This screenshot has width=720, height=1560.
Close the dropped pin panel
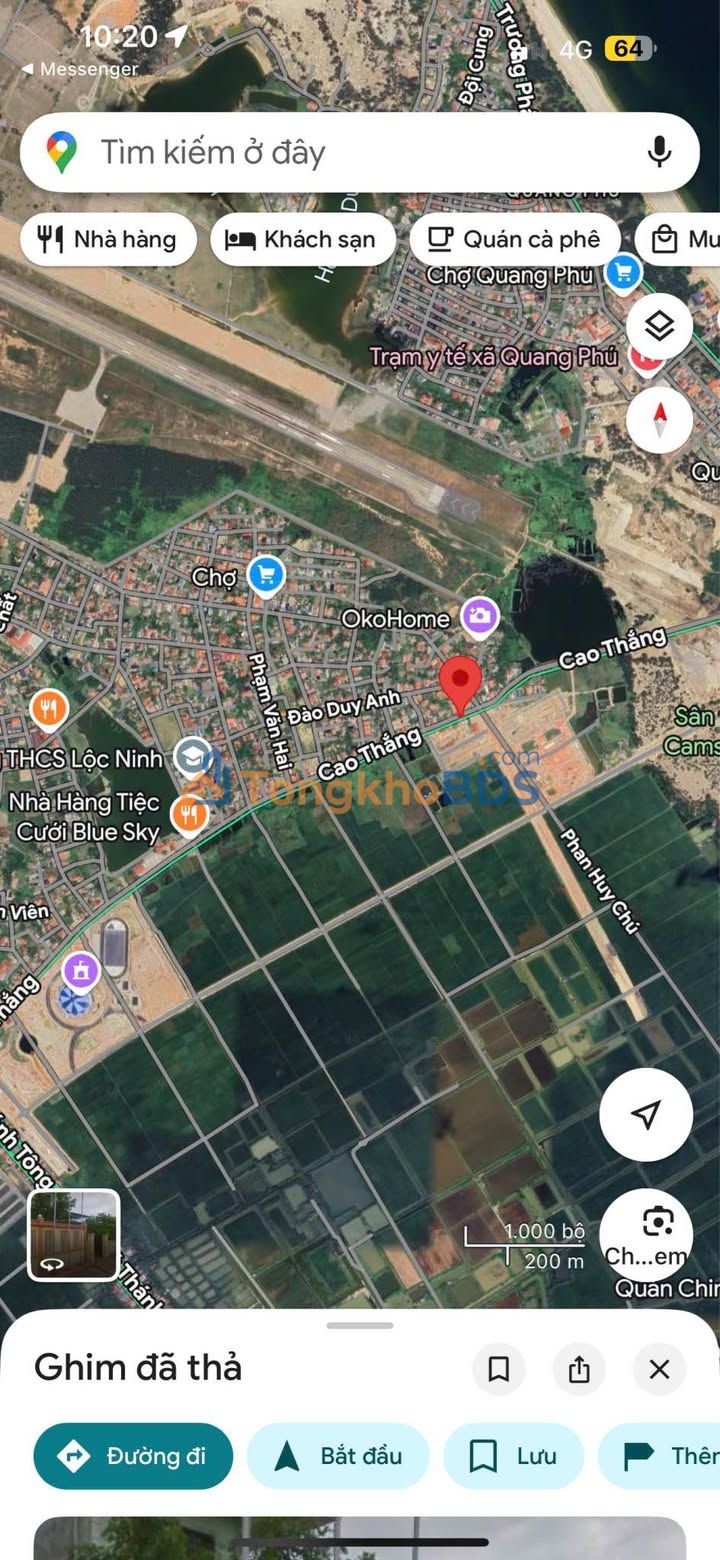point(659,1369)
